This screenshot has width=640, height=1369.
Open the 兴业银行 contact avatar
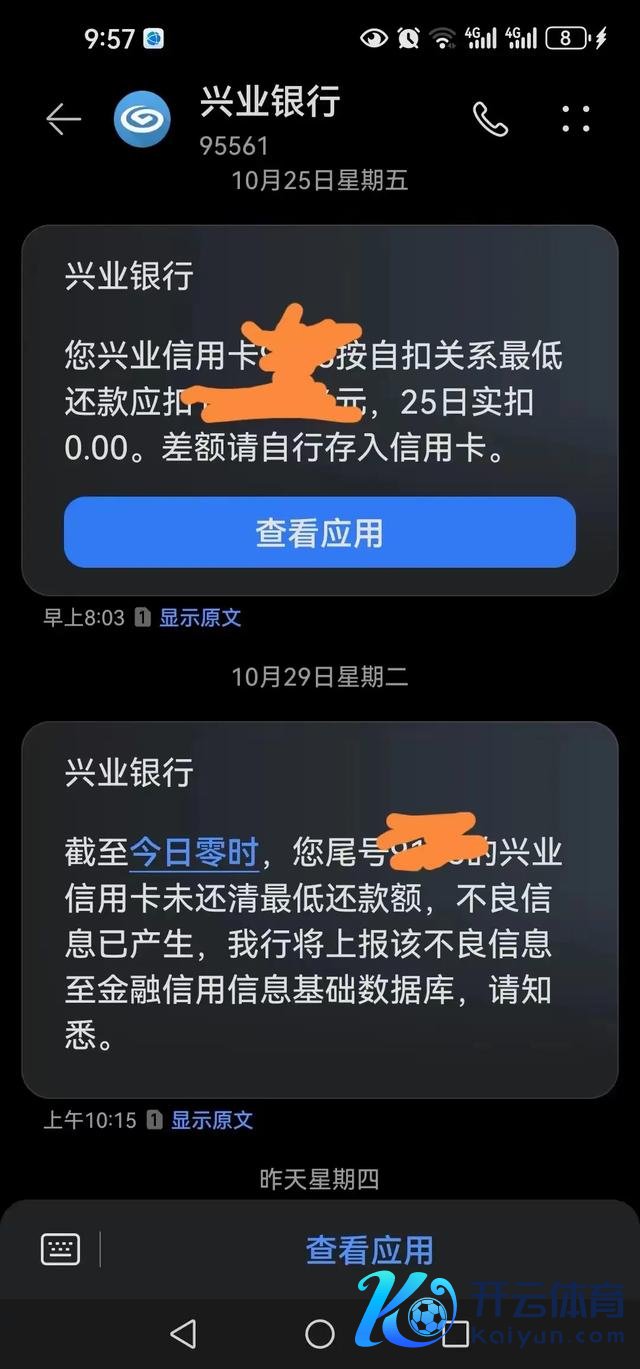[x=142, y=120]
